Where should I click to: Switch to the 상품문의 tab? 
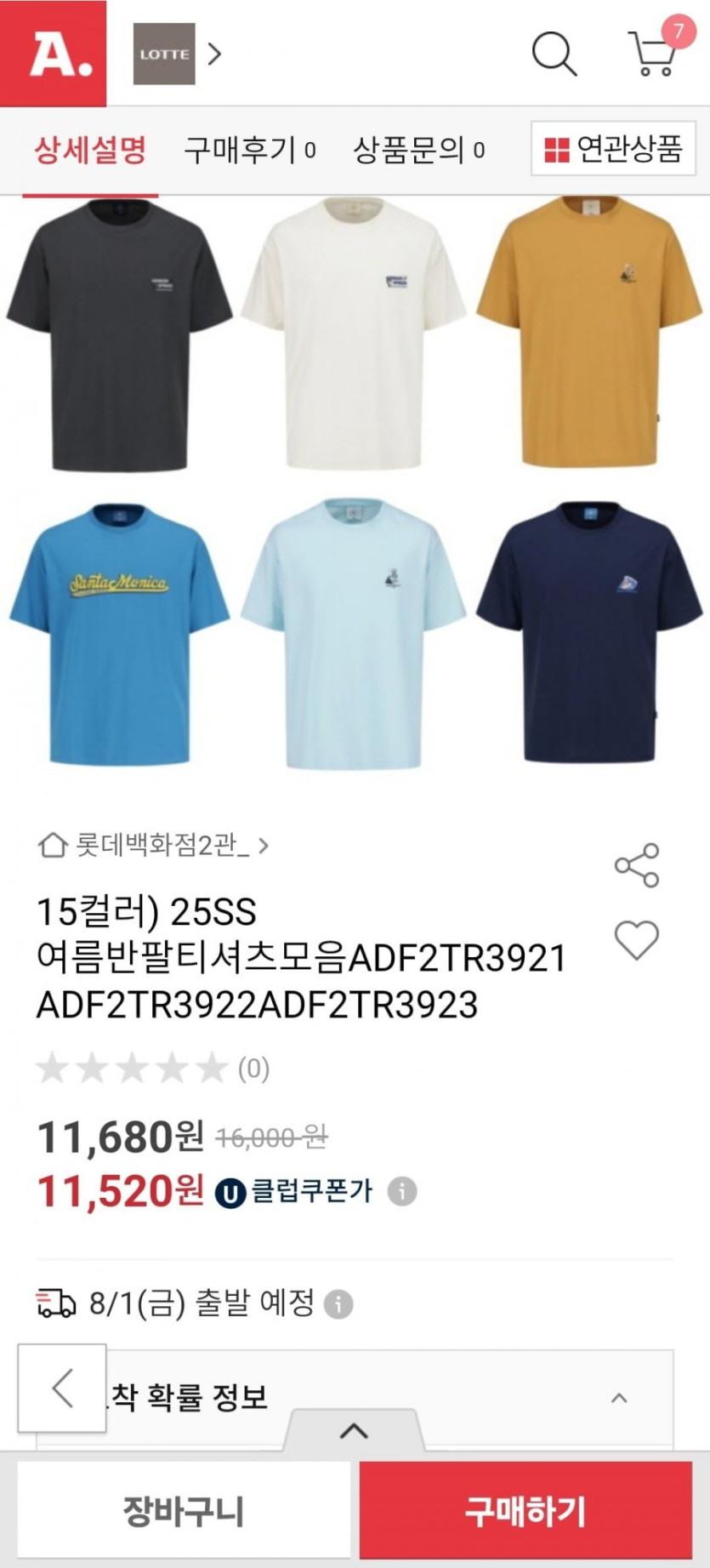click(x=418, y=151)
